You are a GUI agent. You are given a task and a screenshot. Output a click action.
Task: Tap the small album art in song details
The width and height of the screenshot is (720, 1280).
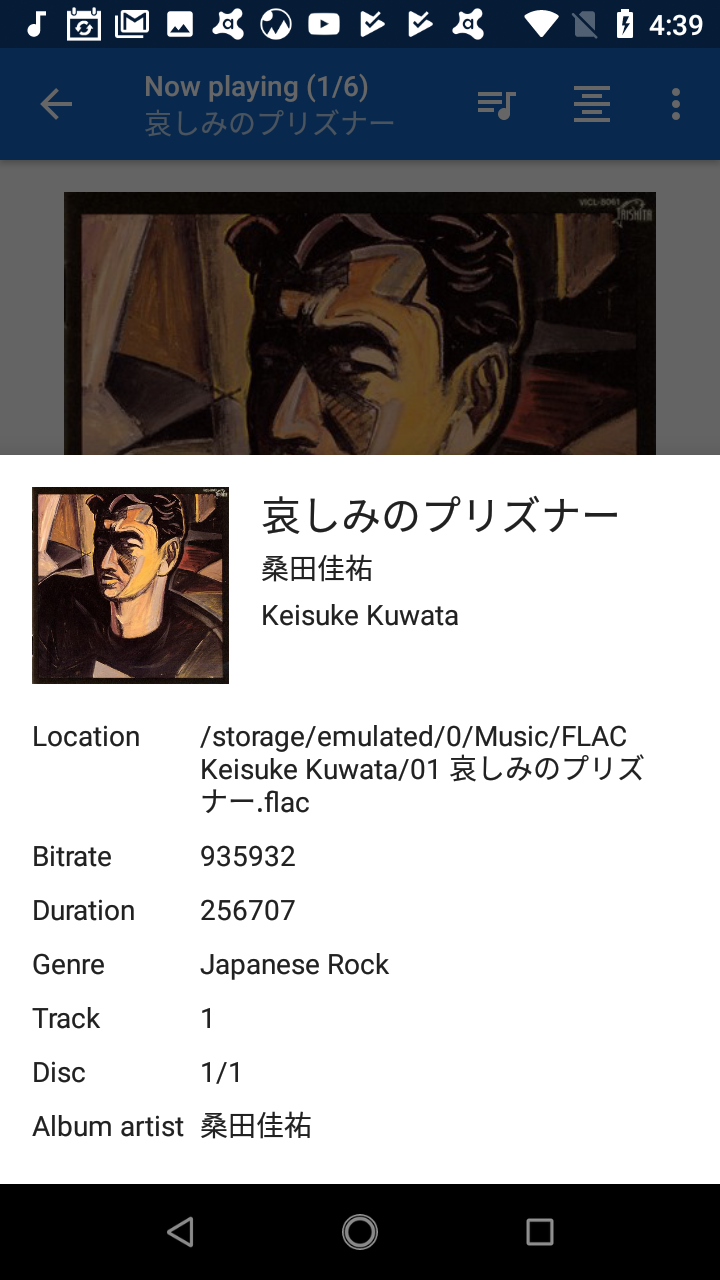pyautogui.click(x=130, y=585)
